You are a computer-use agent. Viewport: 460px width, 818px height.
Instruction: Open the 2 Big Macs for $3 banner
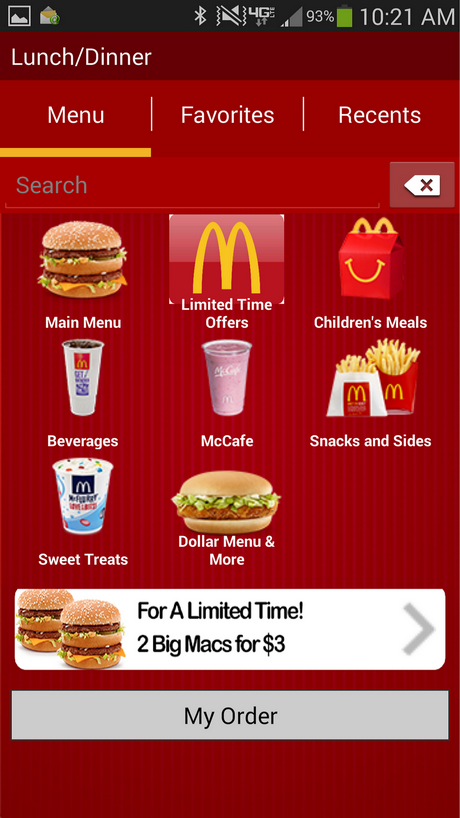tap(230, 629)
